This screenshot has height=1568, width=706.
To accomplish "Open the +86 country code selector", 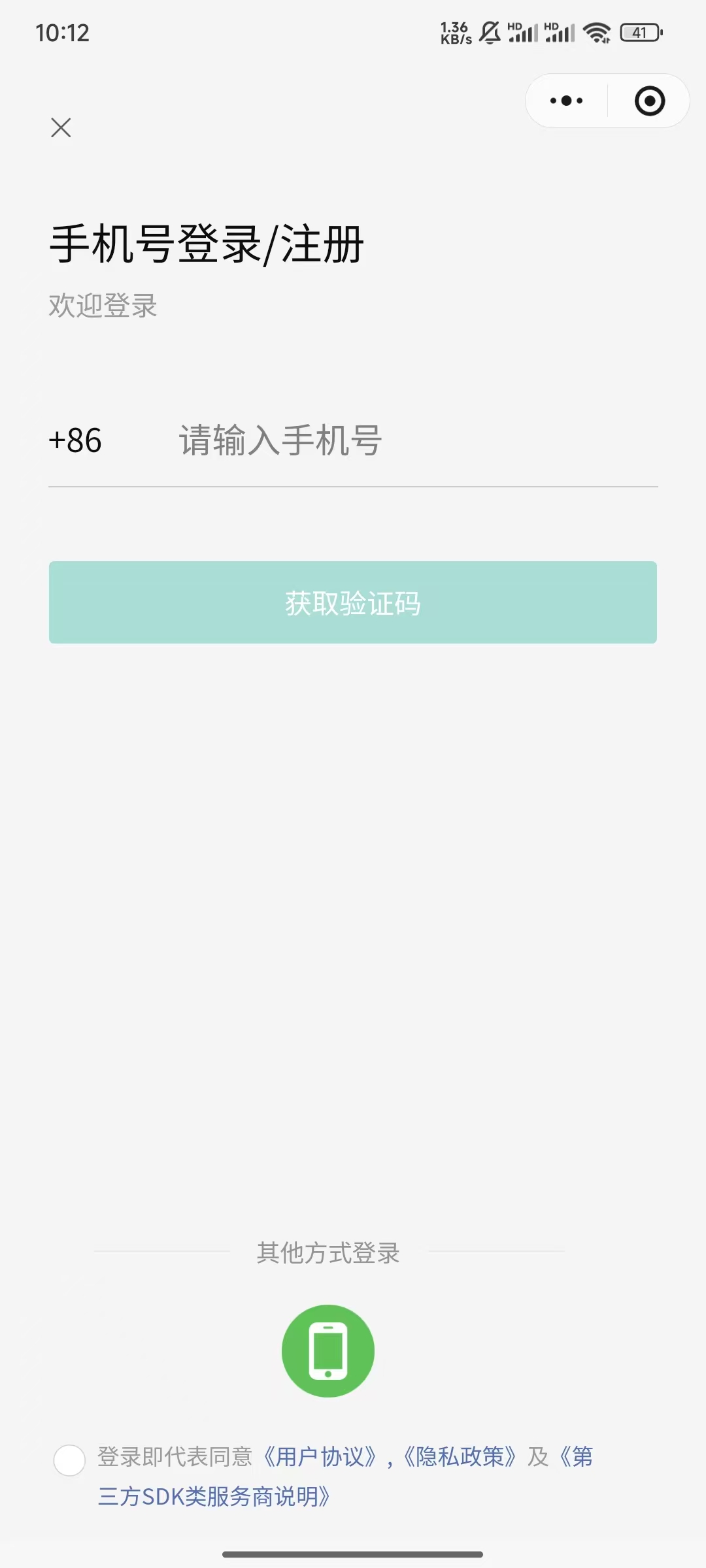I will tap(75, 440).
